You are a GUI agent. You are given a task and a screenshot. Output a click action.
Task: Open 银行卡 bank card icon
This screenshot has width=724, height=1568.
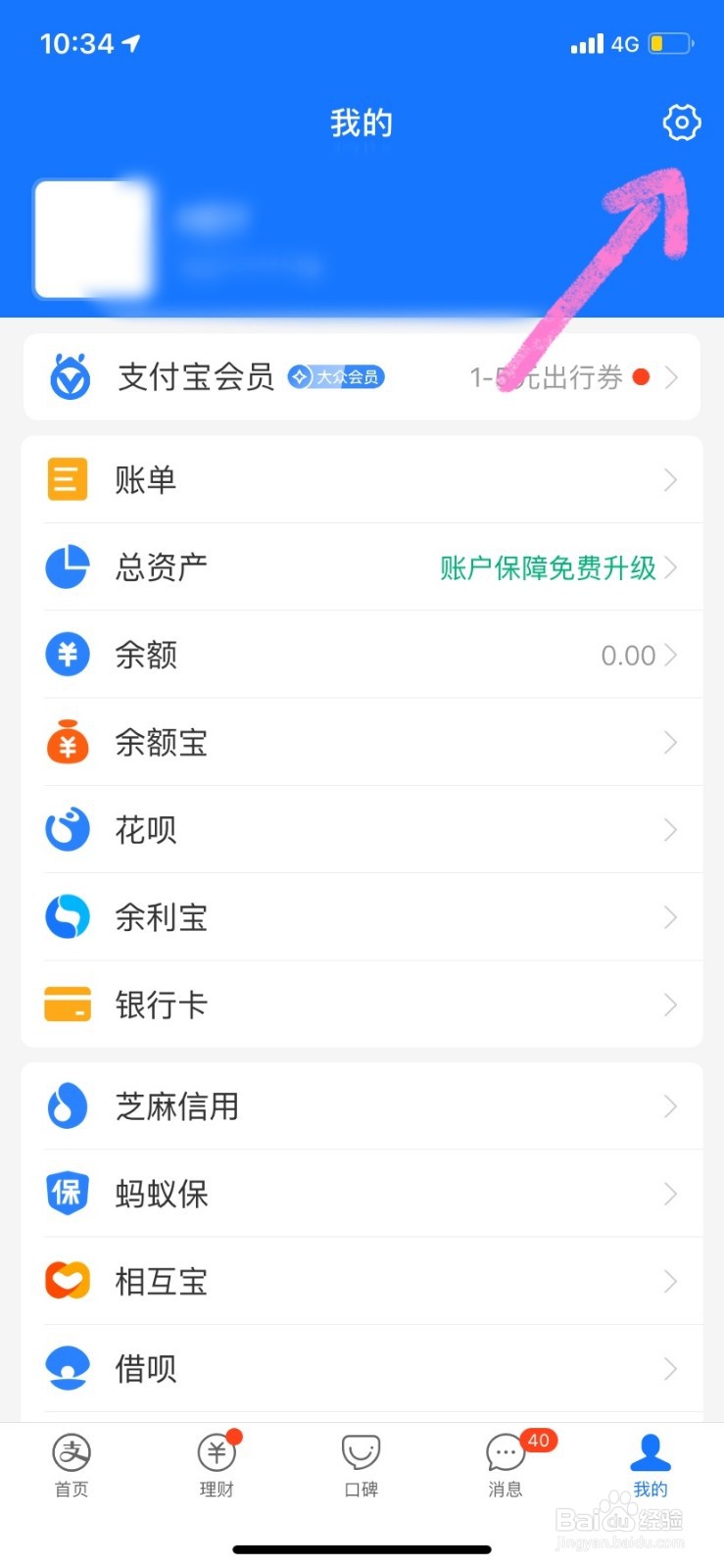(67, 1004)
